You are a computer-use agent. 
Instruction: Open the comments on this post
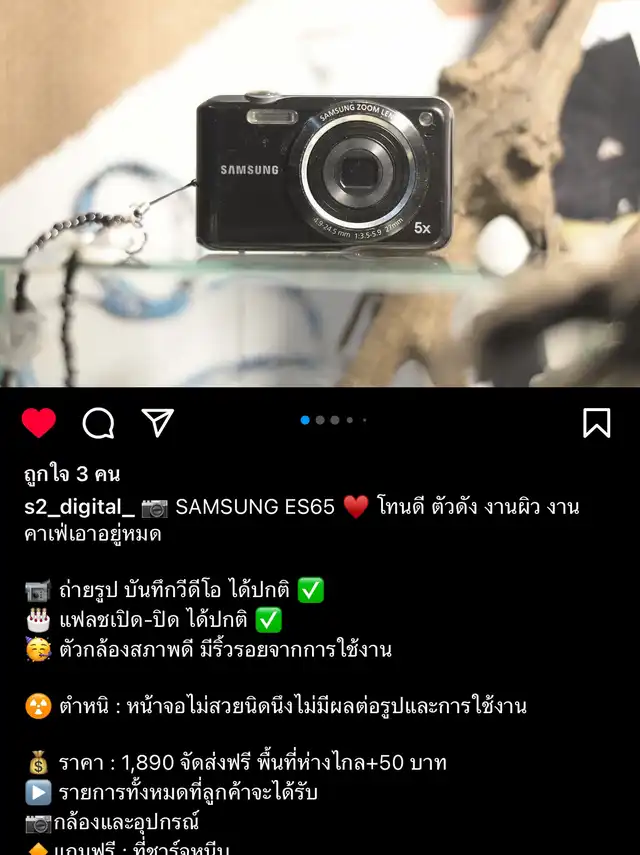pyautogui.click(x=98, y=424)
